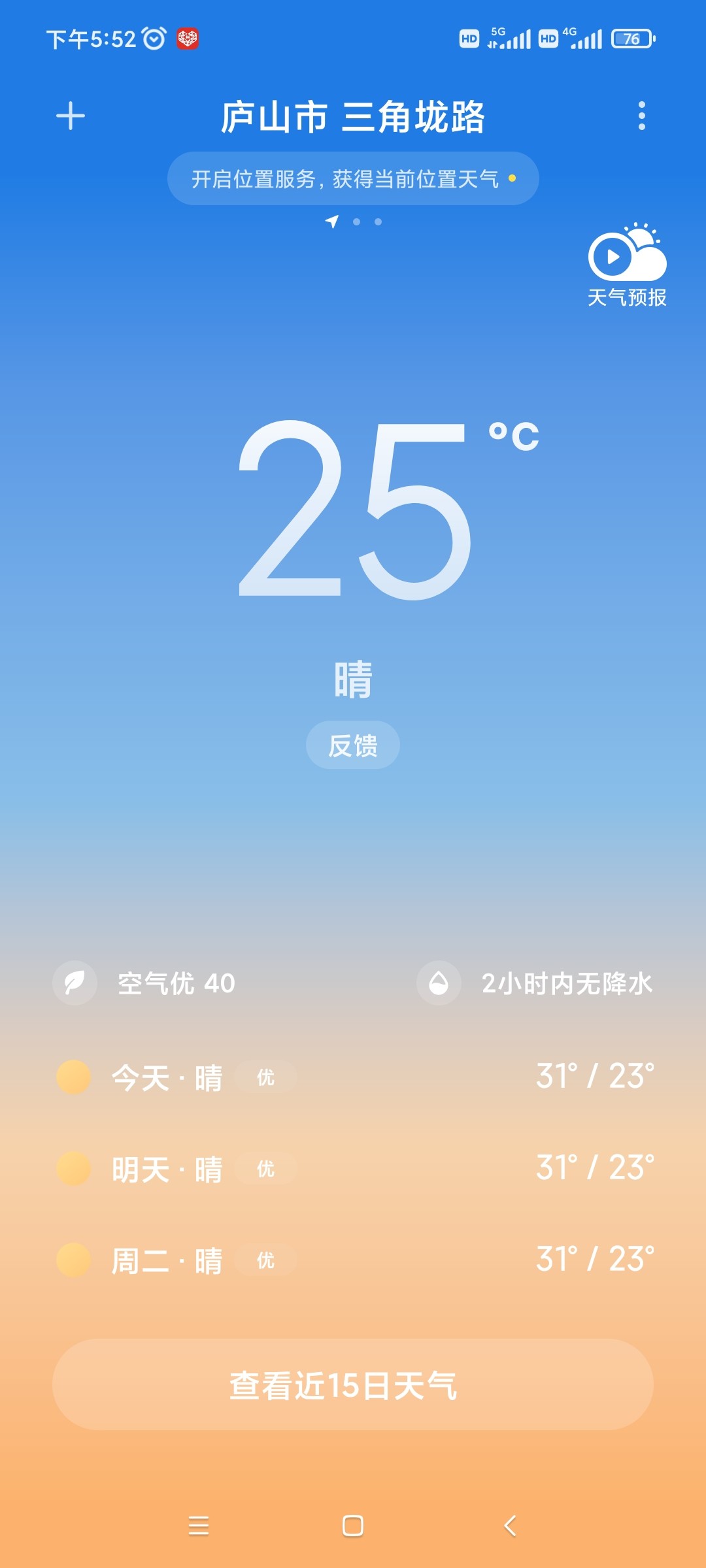Screen dimensions: 706x1568
Task: View the 15-day weather forecast
Action: coord(353,1384)
